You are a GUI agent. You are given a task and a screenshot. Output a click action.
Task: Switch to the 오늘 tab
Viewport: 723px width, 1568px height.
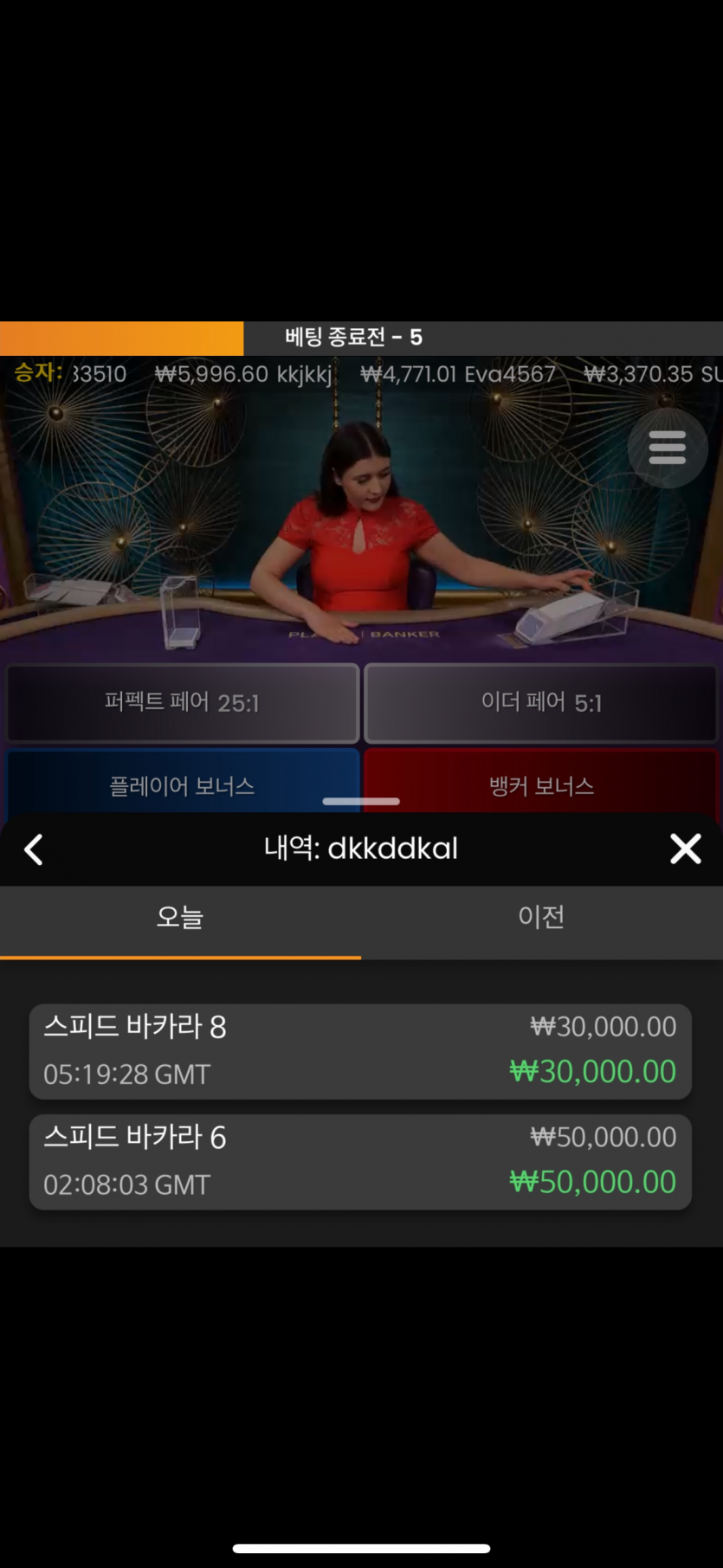pos(180,918)
